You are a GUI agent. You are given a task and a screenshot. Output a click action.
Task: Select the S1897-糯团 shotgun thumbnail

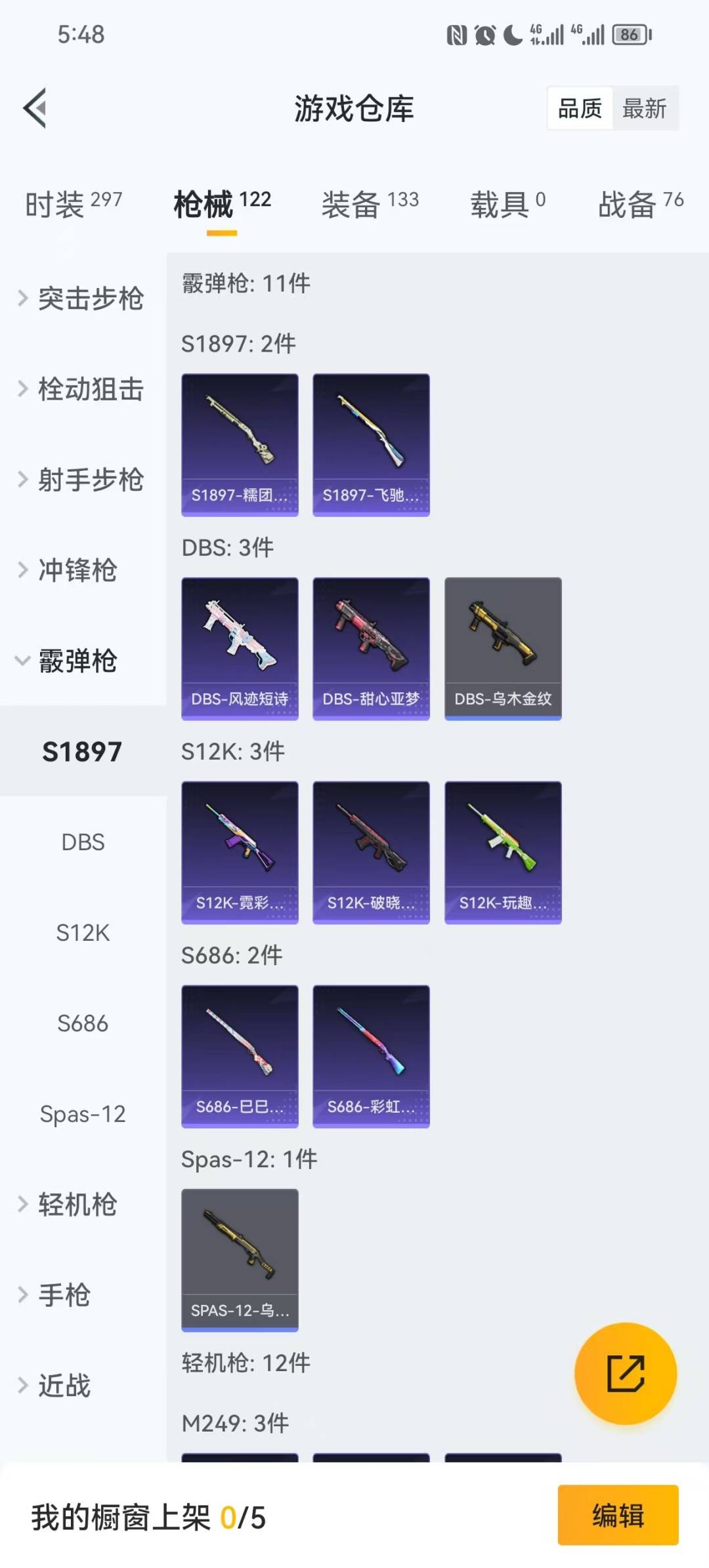coord(240,443)
